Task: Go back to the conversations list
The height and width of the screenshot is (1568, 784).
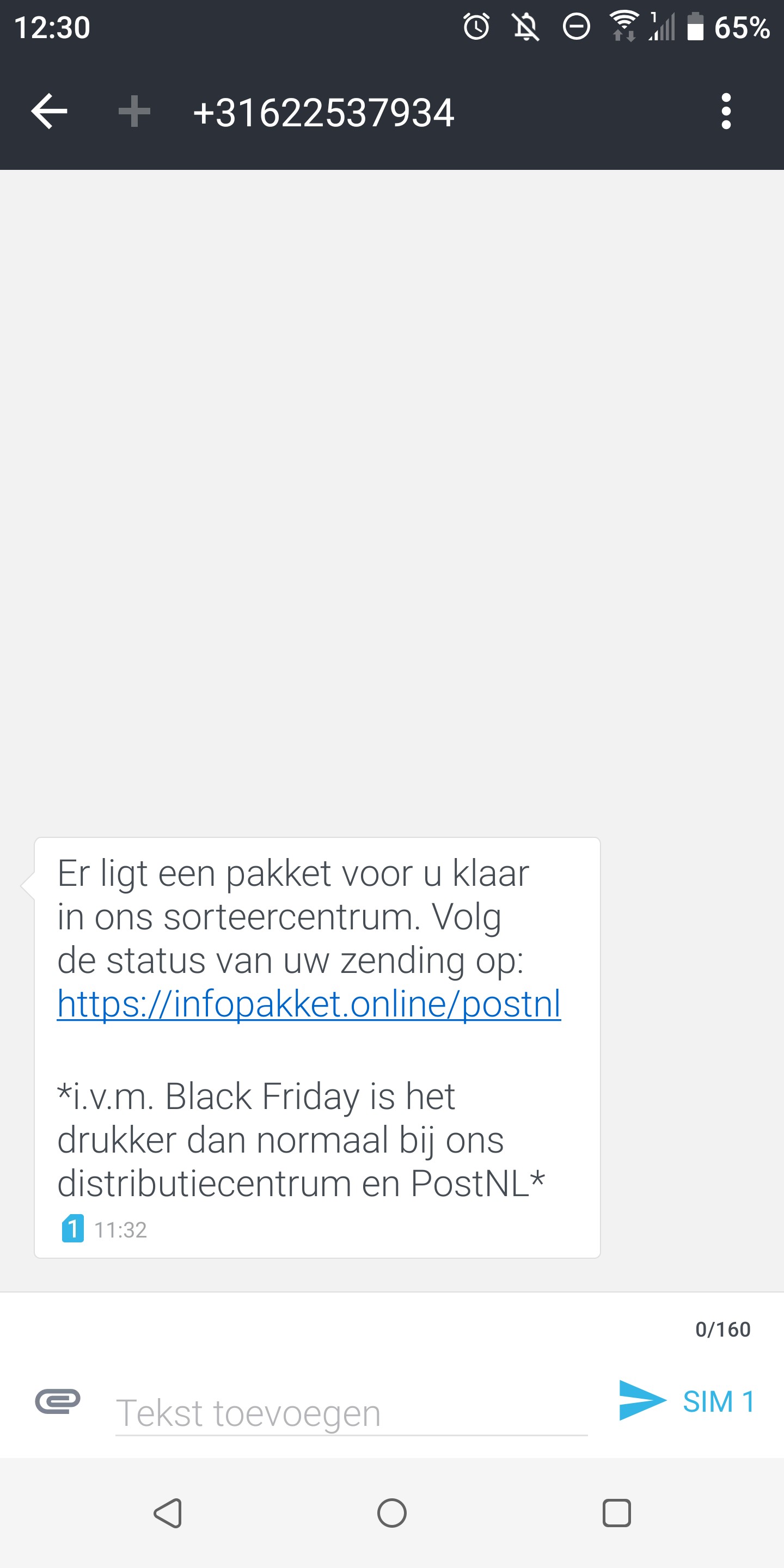Action: point(50,112)
